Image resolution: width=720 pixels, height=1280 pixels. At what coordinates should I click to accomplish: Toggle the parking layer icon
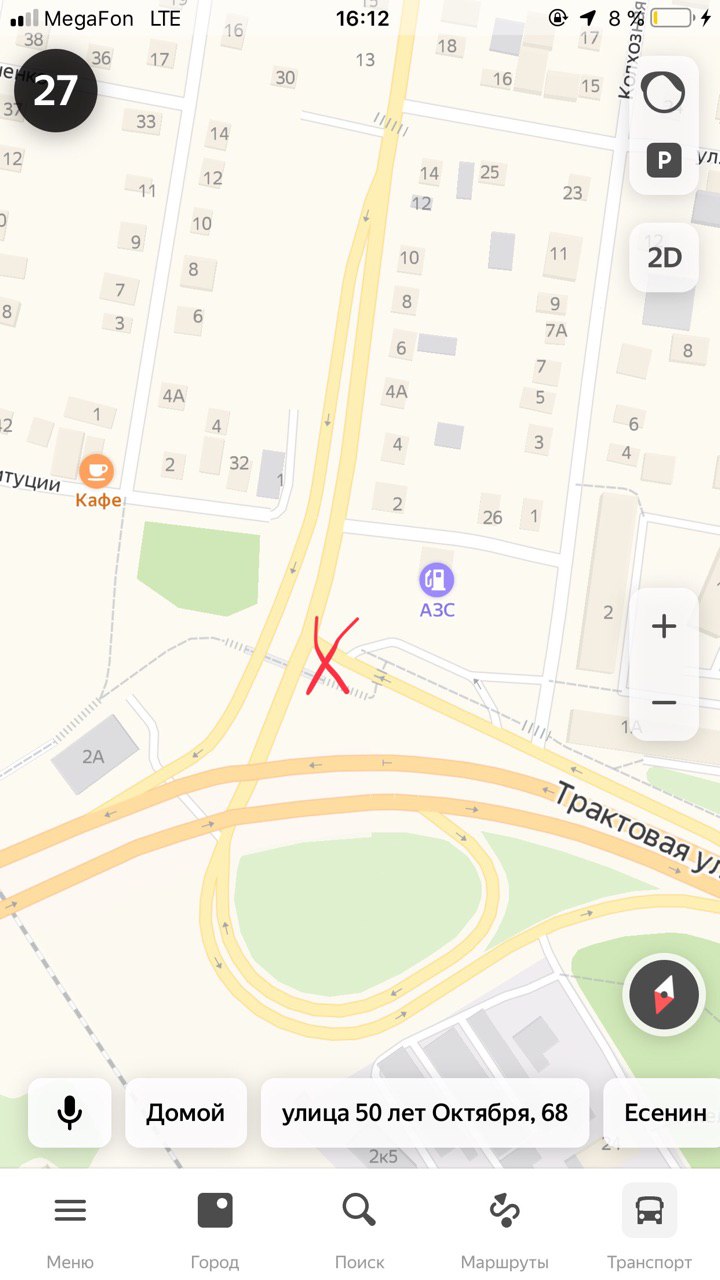[x=664, y=160]
